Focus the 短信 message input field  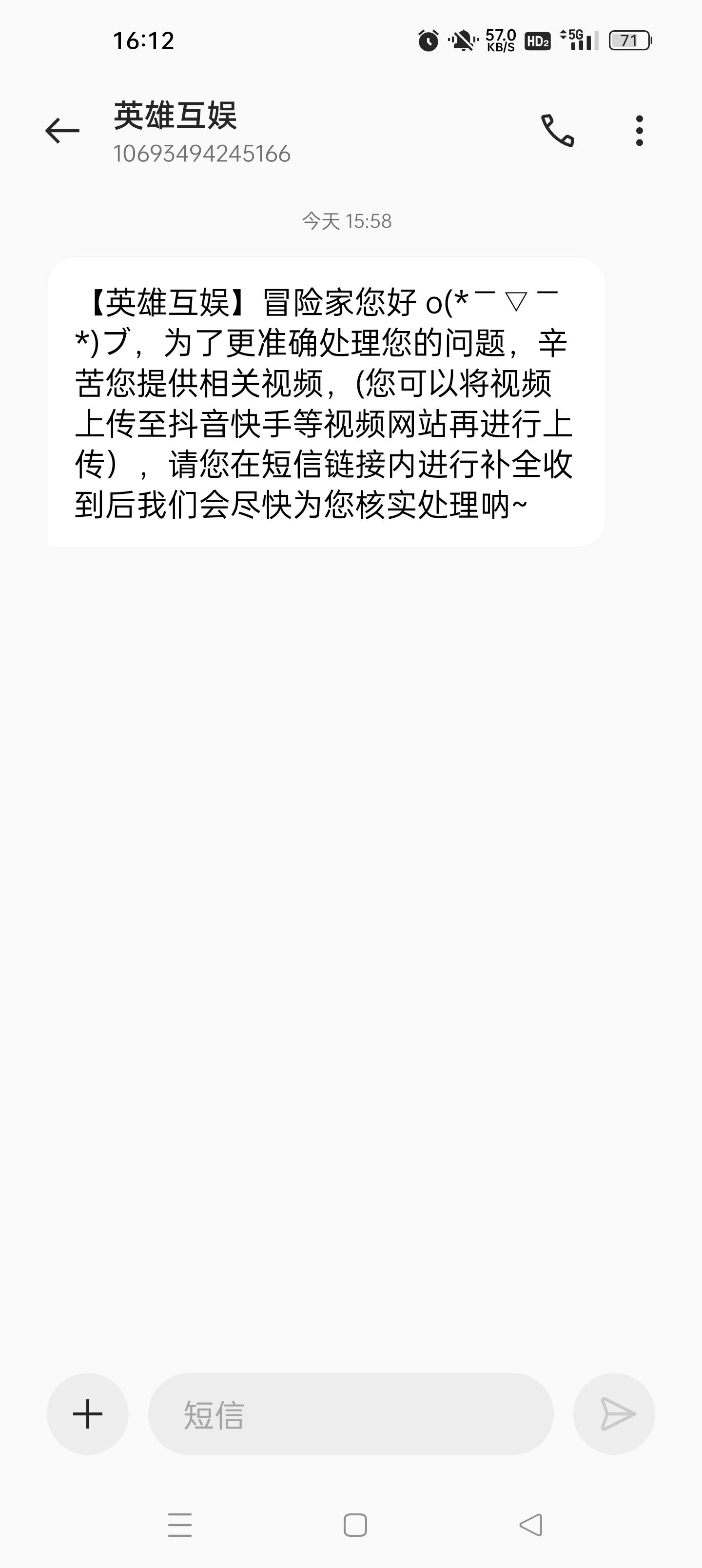[x=351, y=1413]
